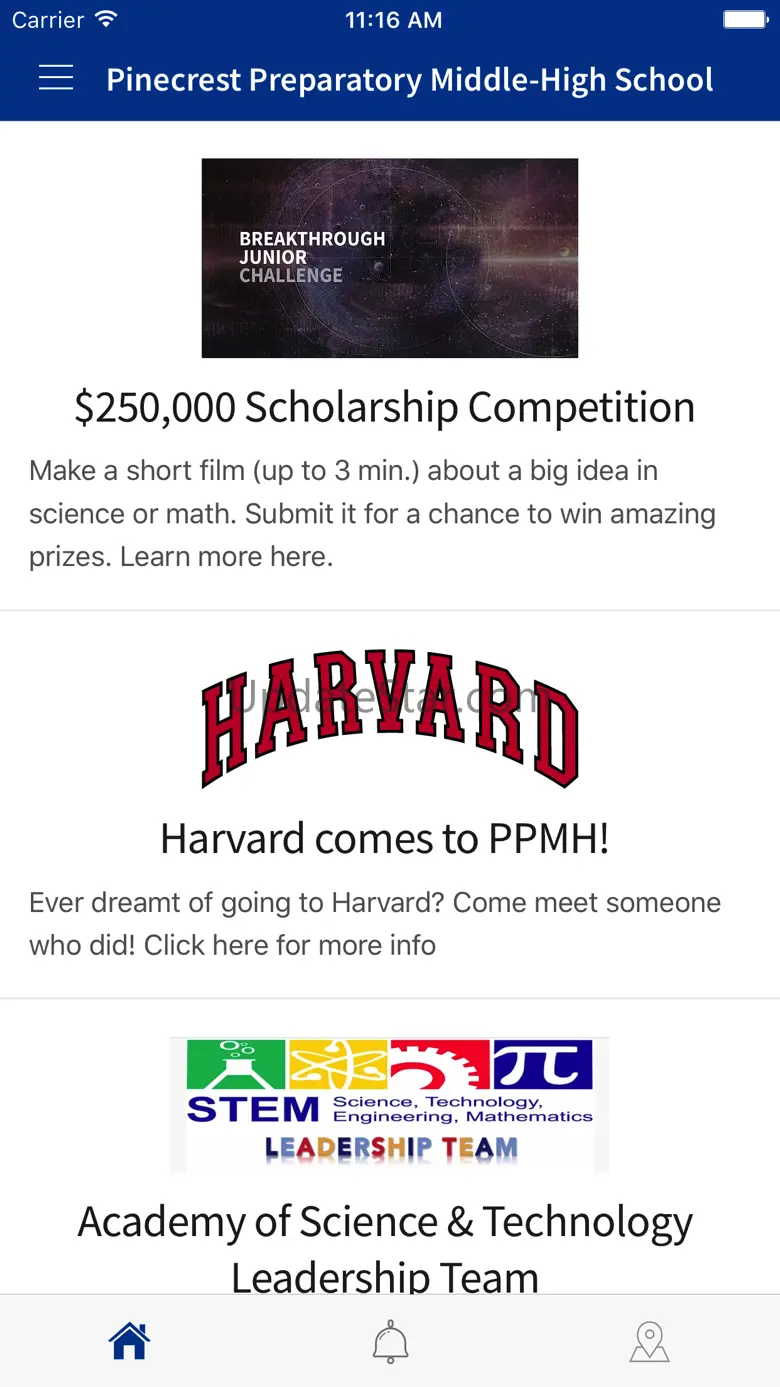Open the Harvard comes to PPMH card
This screenshot has width=780, height=1387.
point(390,805)
